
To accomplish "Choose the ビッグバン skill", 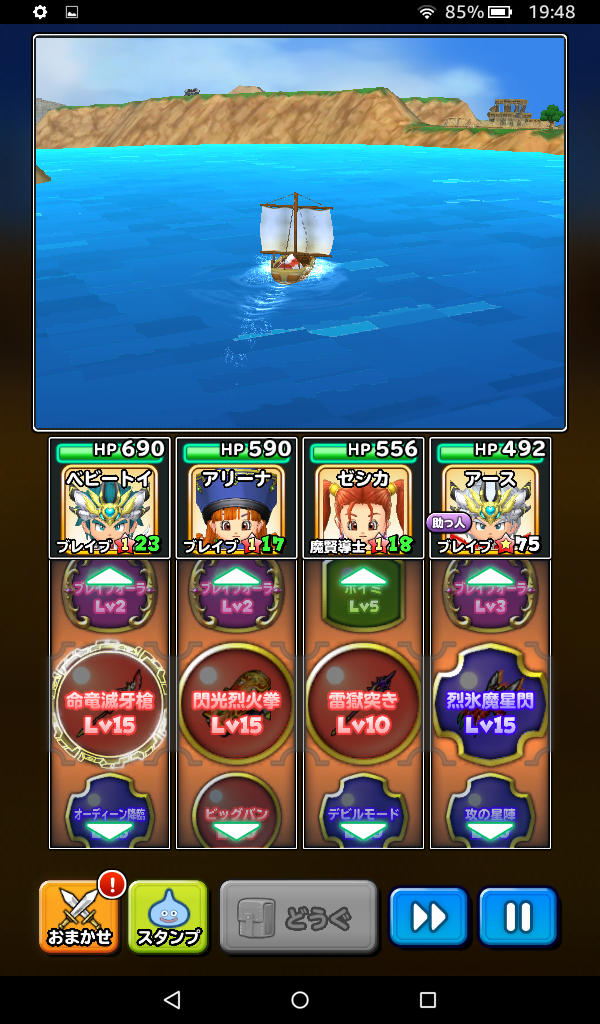I will click(236, 810).
